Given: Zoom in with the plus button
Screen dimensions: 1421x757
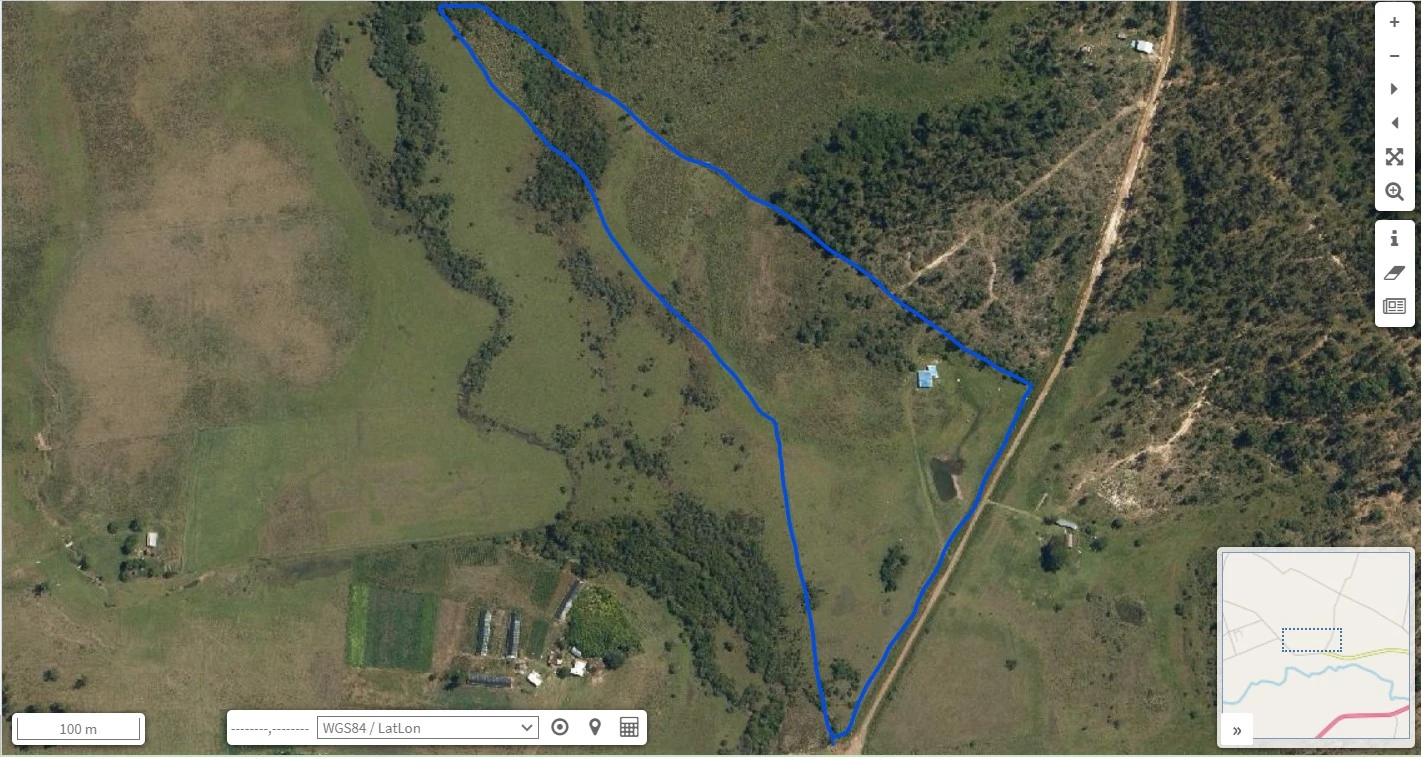Looking at the screenshot, I should [x=1394, y=22].
